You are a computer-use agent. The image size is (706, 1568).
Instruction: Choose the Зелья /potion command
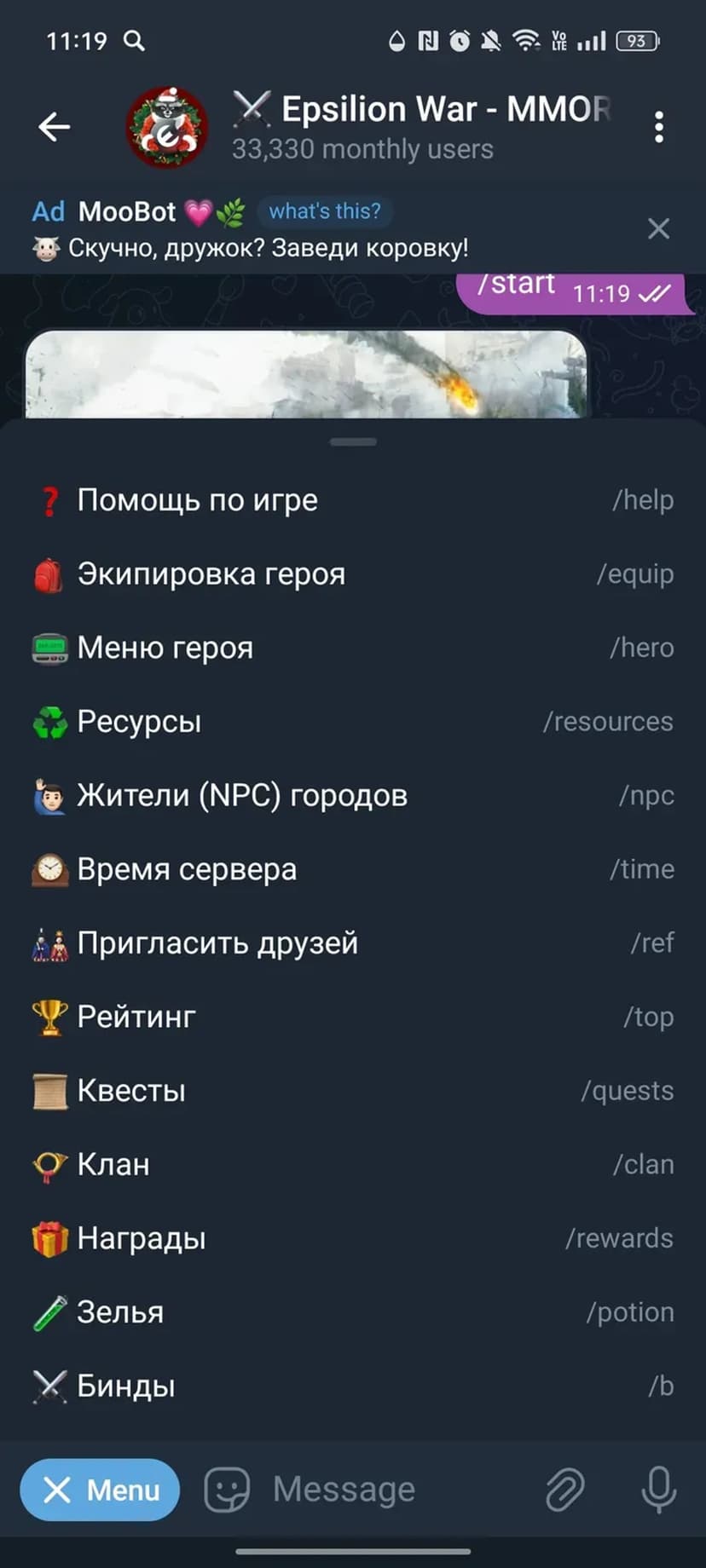click(353, 1312)
